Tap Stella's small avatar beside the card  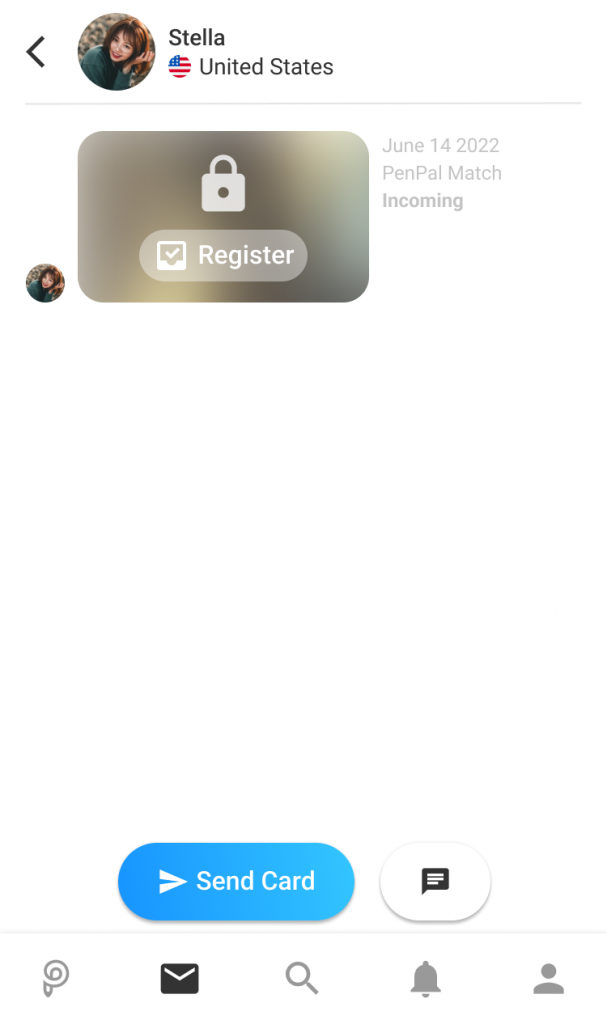pyautogui.click(x=45, y=283)
